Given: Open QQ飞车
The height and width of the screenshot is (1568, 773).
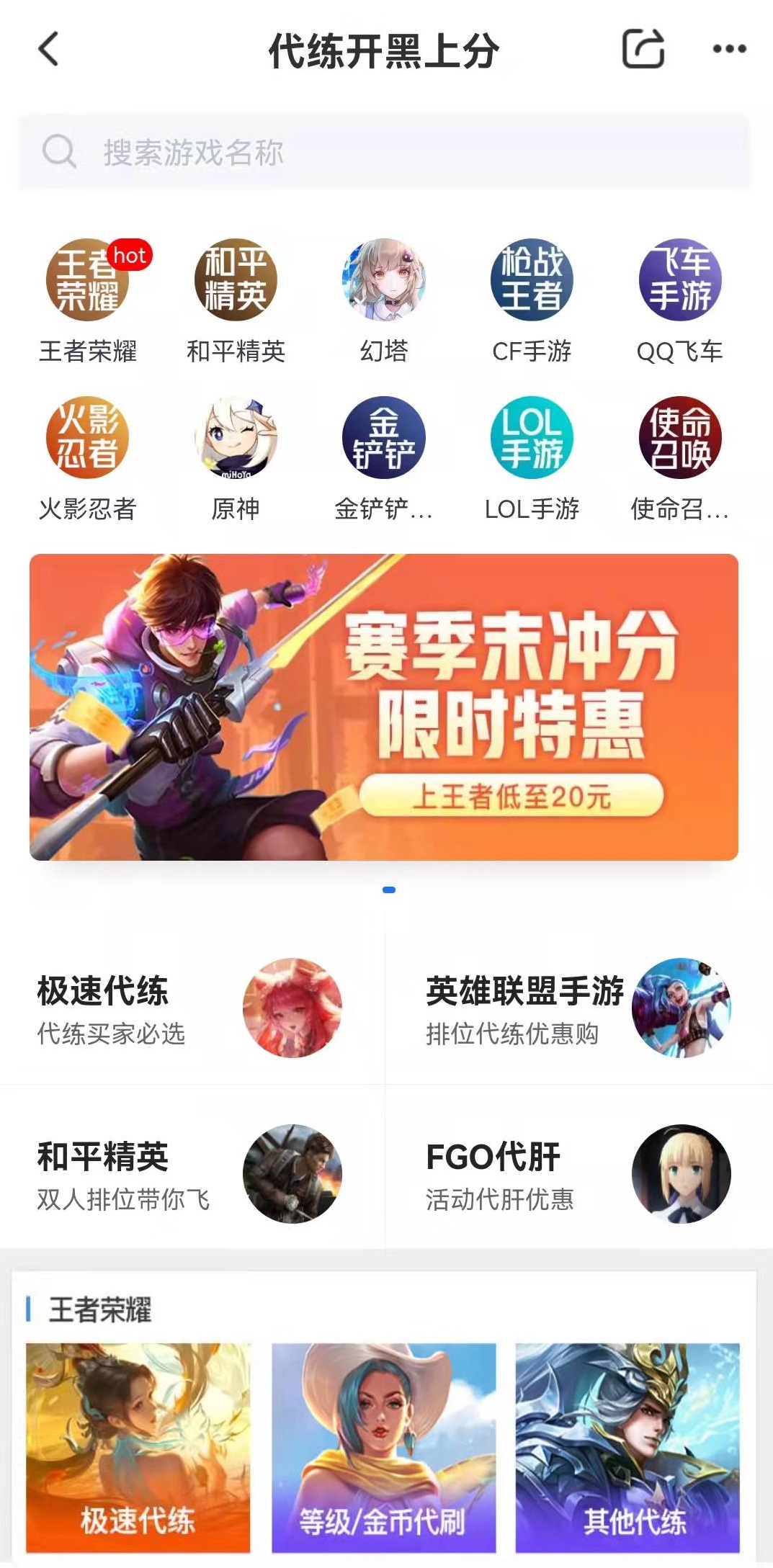Looking at the screenshot, I should point(679,281).
